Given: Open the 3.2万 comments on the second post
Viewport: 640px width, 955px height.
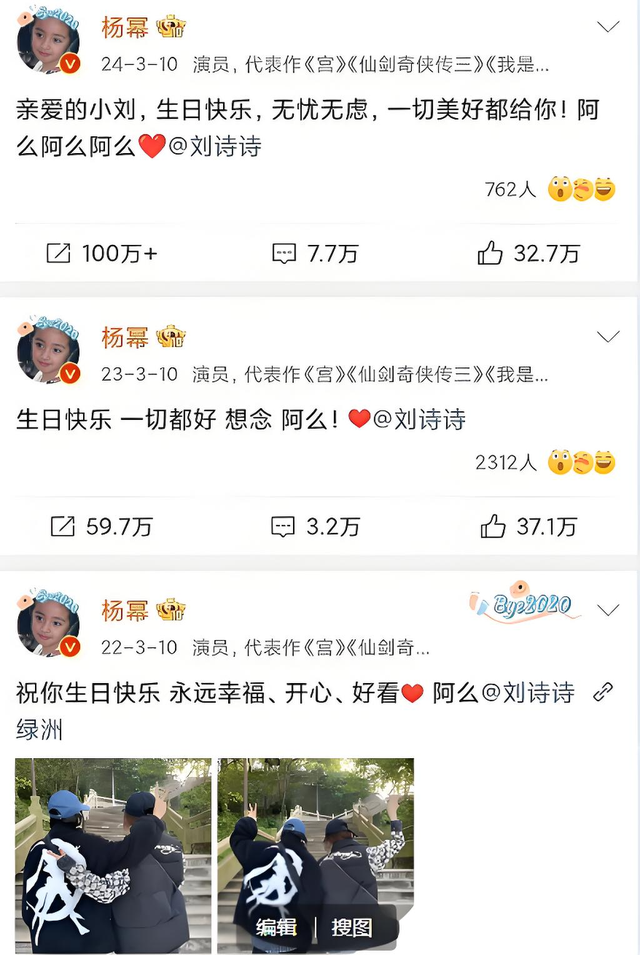Looking at the screenshot, I should 315,526.
